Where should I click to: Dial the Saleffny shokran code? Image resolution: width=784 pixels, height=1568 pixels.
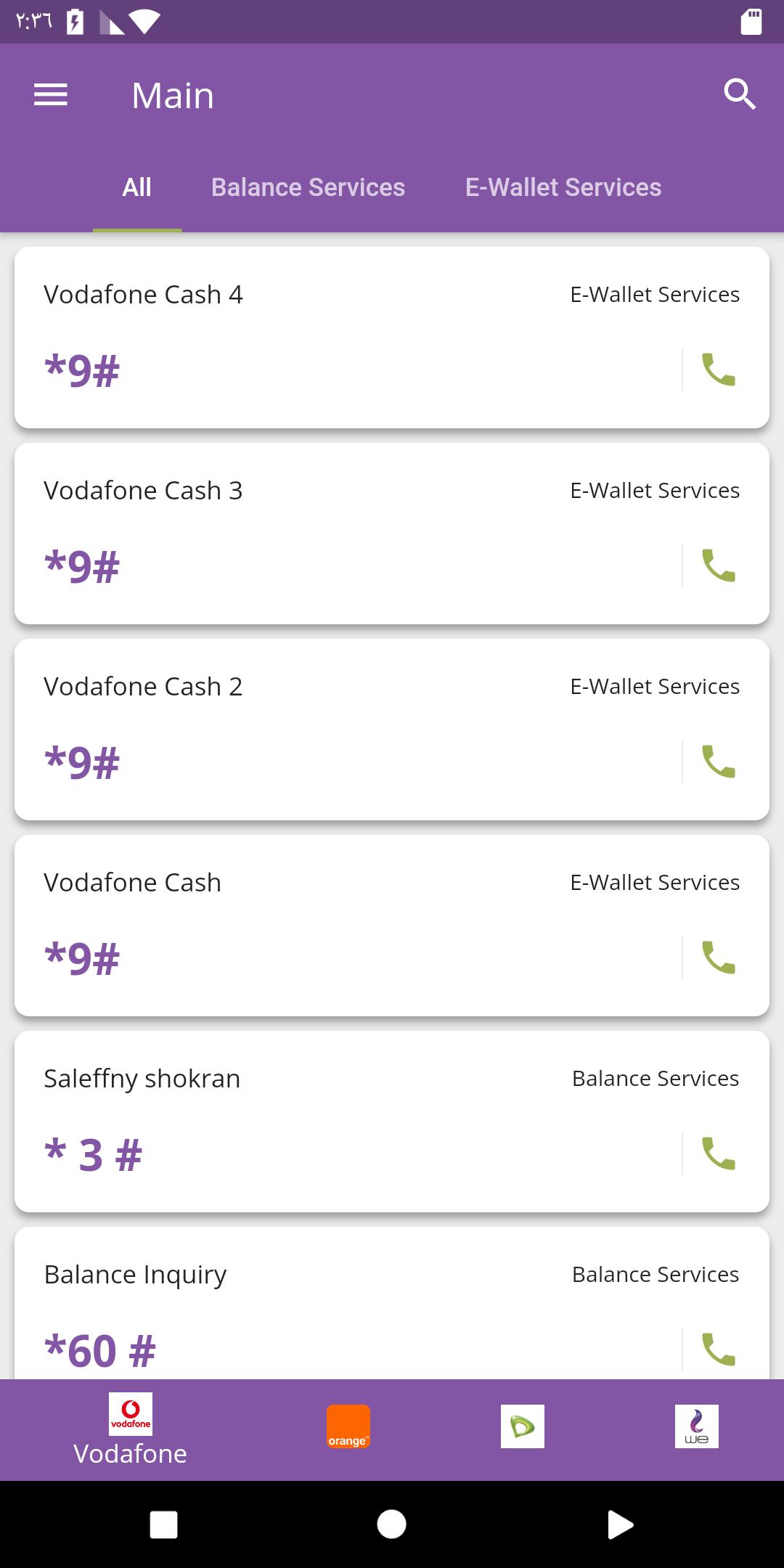click(x=719, y=1153)
